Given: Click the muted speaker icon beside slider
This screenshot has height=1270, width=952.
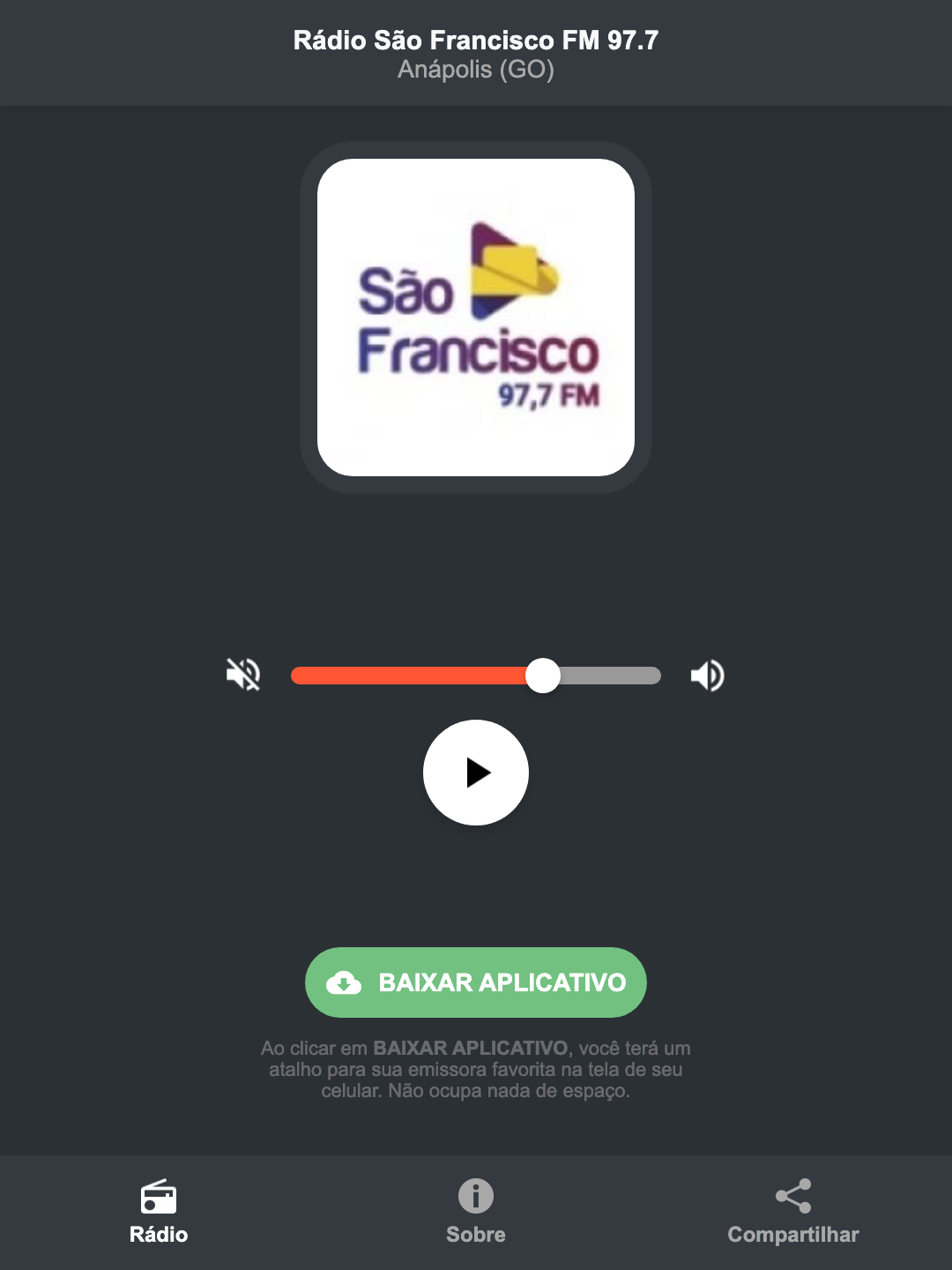Looking at the screenshot, I should pyautogui.click(x=244, y=675).
